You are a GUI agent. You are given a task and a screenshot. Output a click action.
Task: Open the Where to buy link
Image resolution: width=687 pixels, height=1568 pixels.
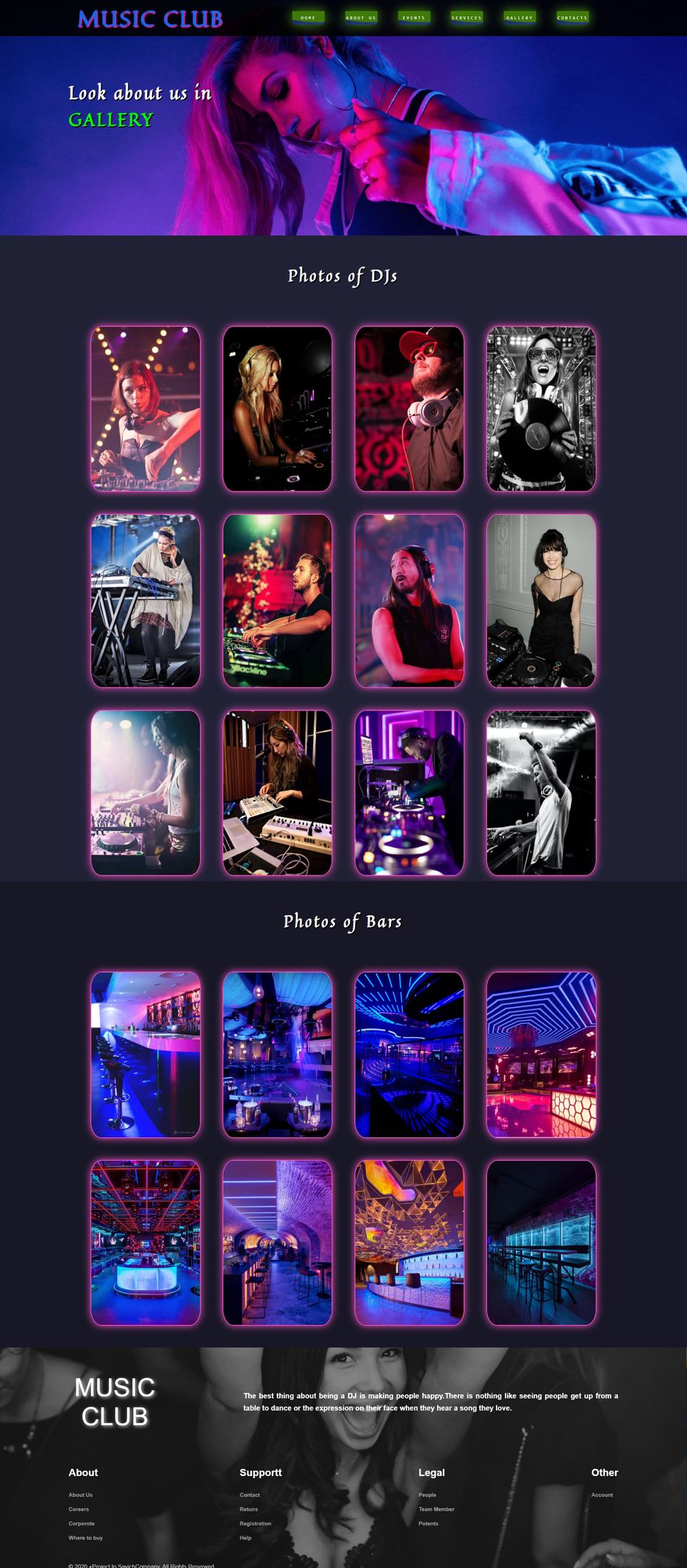pos(86,1538)
